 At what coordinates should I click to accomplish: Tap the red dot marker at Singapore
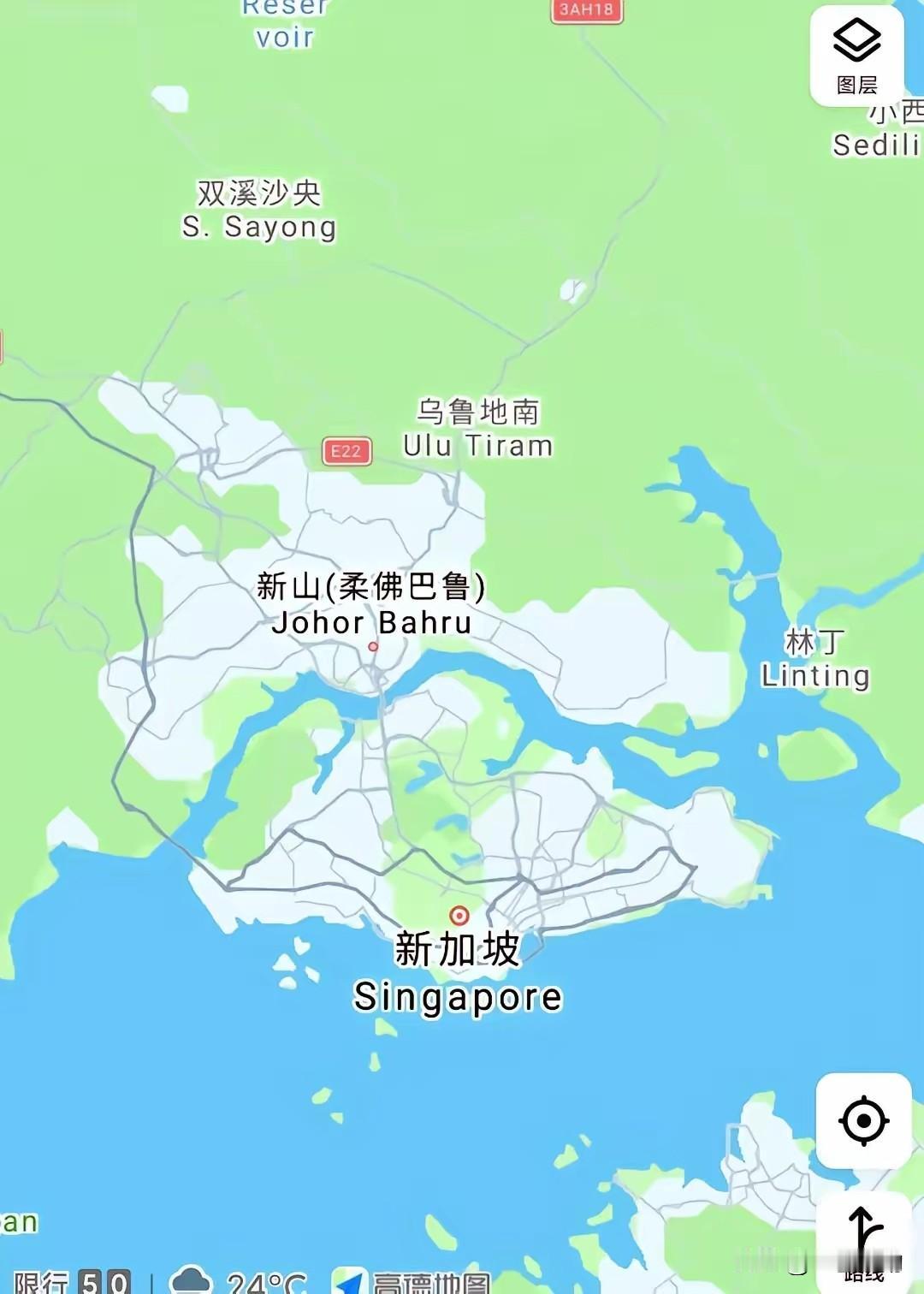[459, 916]
